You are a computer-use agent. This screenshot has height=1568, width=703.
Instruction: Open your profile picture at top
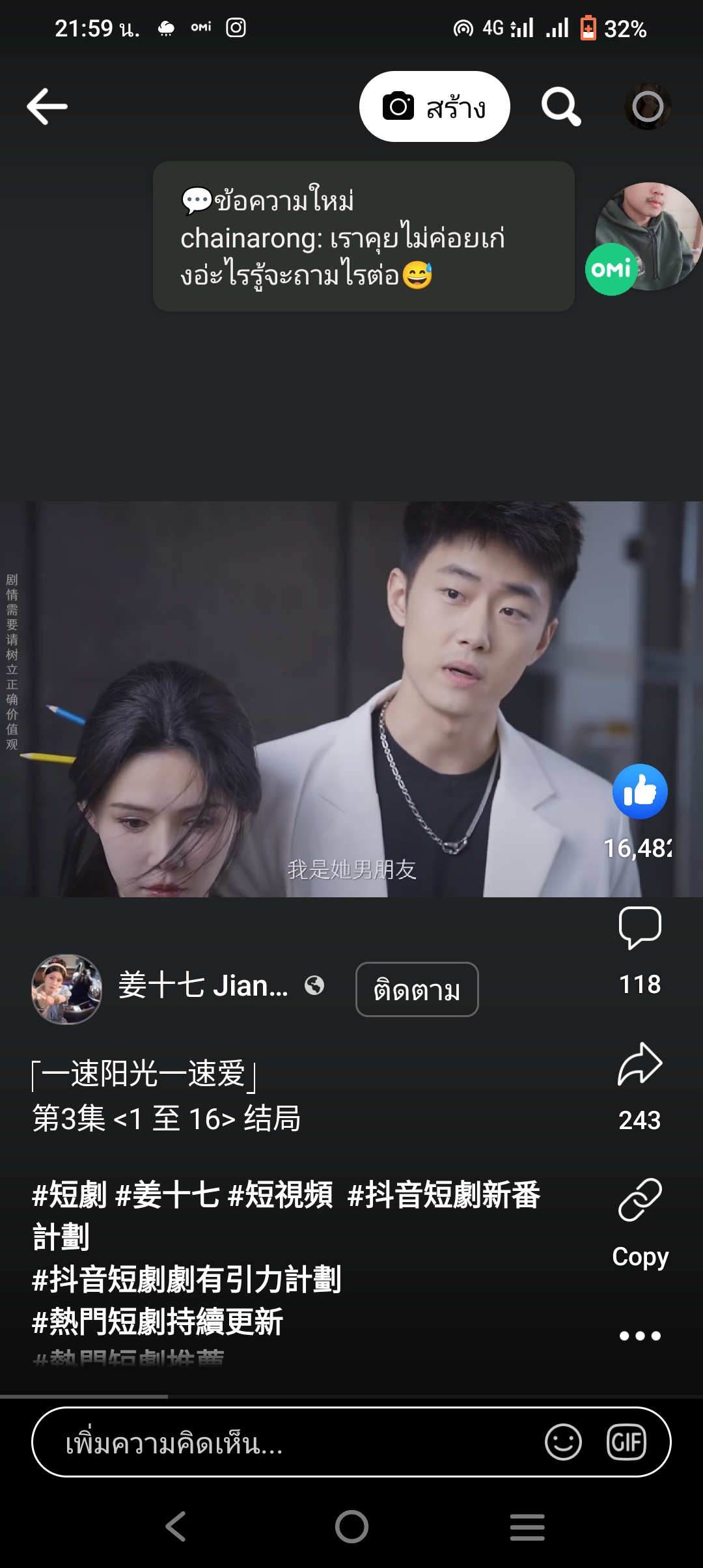648,107
